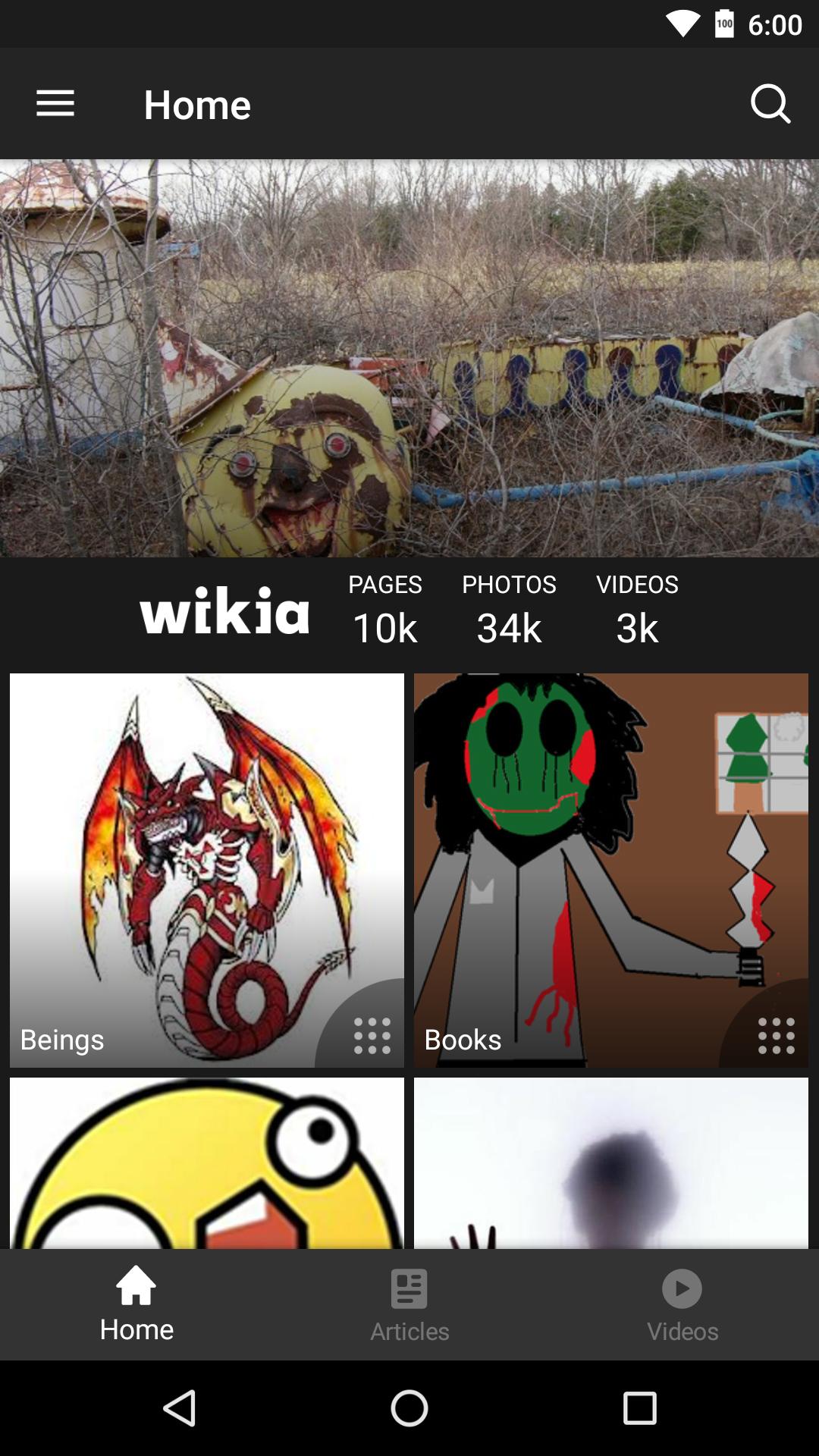The height and width of the screenshot is (1456, 819).
Task: Tap the Android home circle button
Action: pos(409,1407)
